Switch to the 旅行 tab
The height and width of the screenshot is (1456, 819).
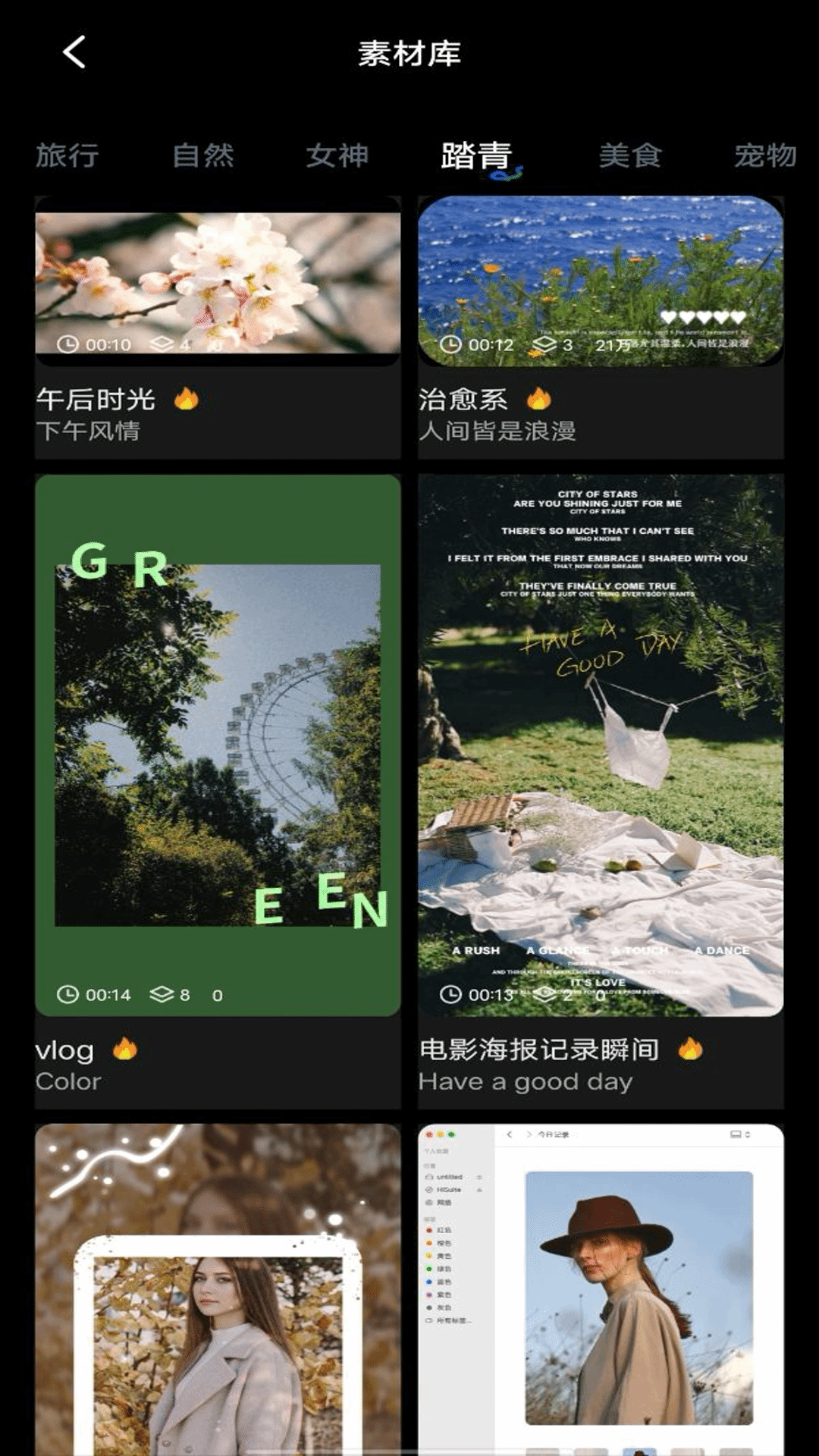[x=67, y=156]
